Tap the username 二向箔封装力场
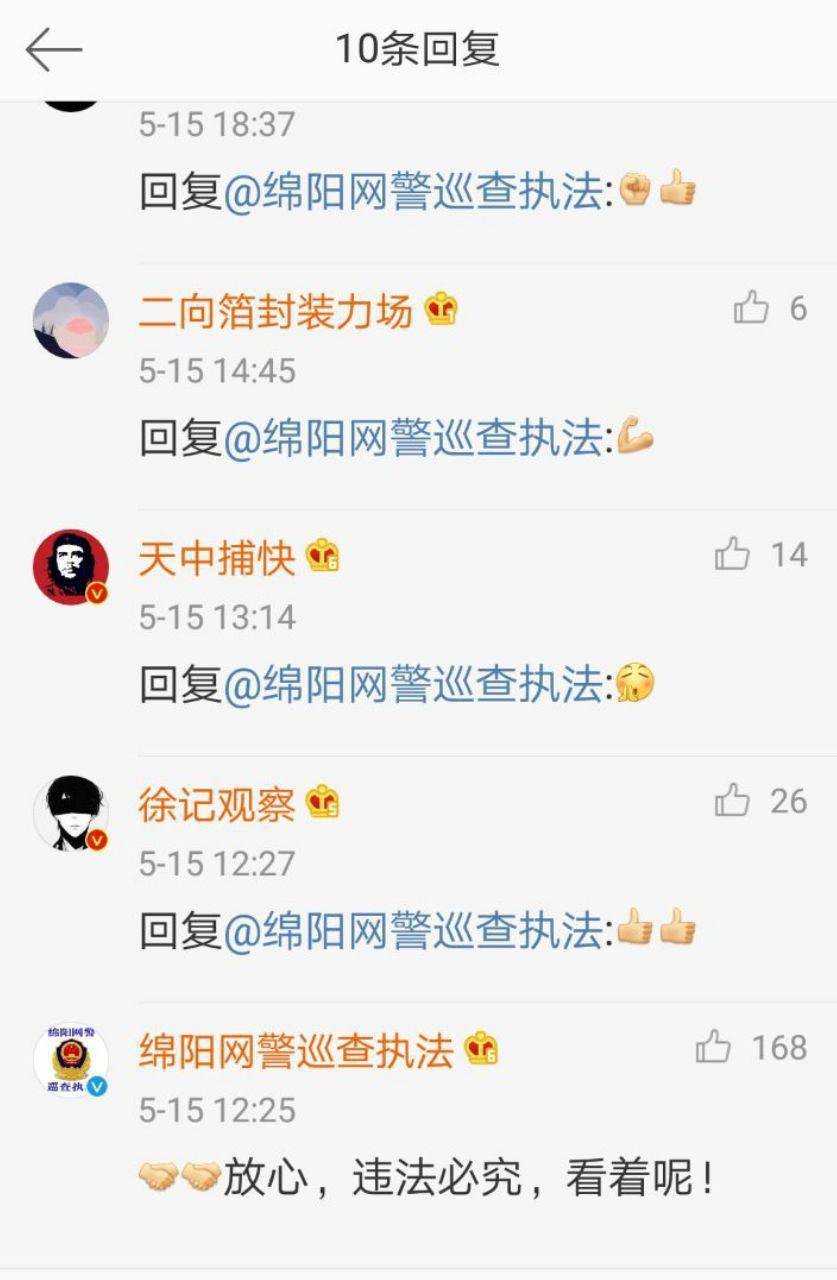 [x=275, y=311]
